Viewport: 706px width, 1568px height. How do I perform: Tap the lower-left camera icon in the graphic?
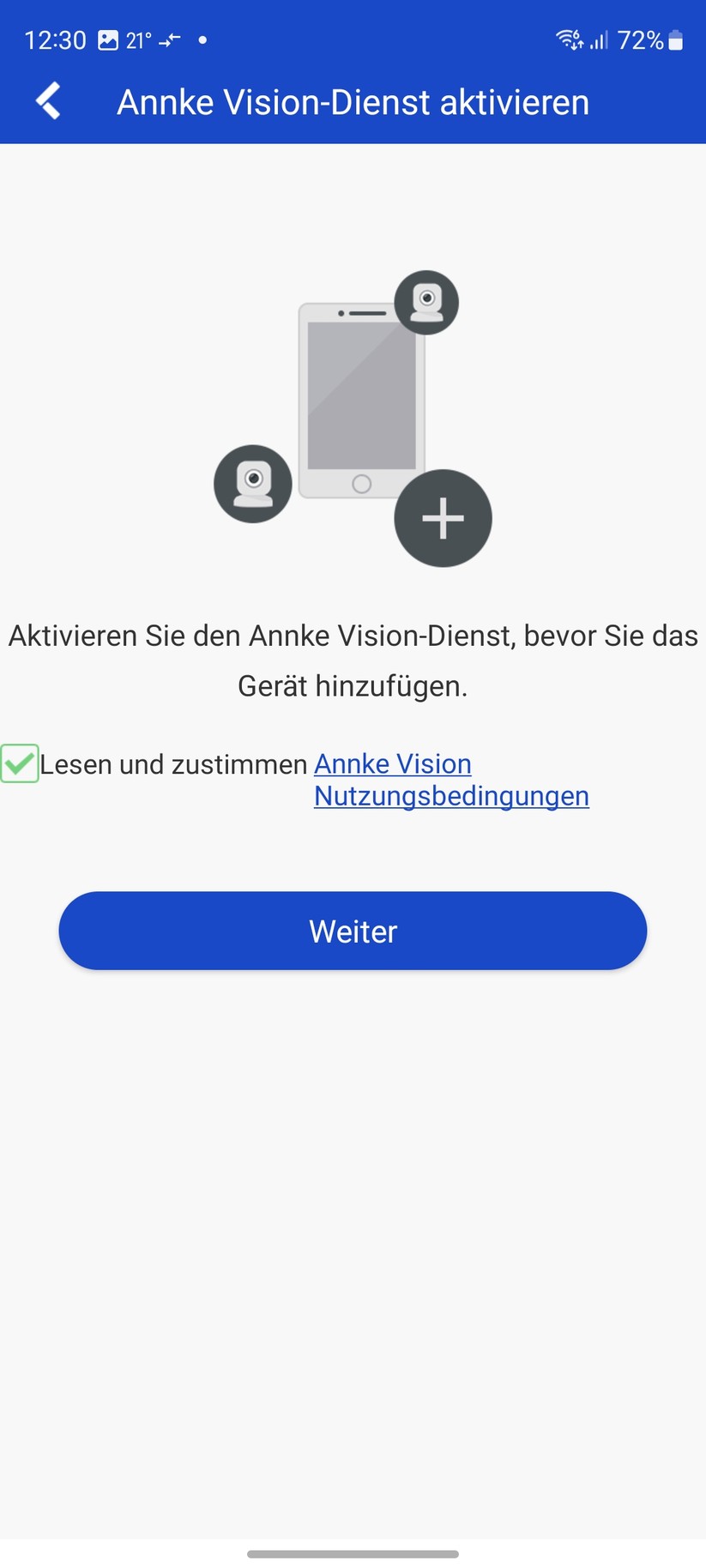[x=253, y=483]
